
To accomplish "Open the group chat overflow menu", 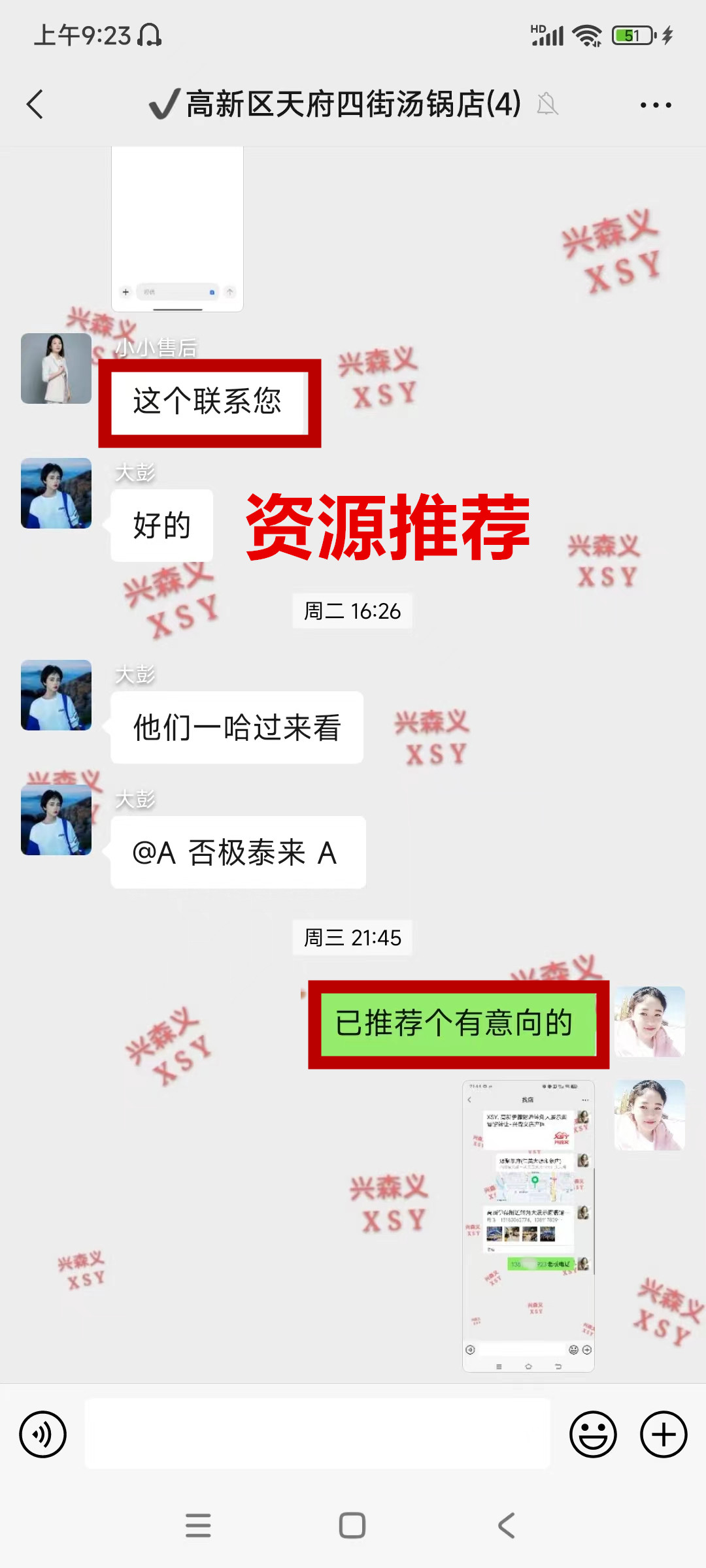I will coord(655,105).
